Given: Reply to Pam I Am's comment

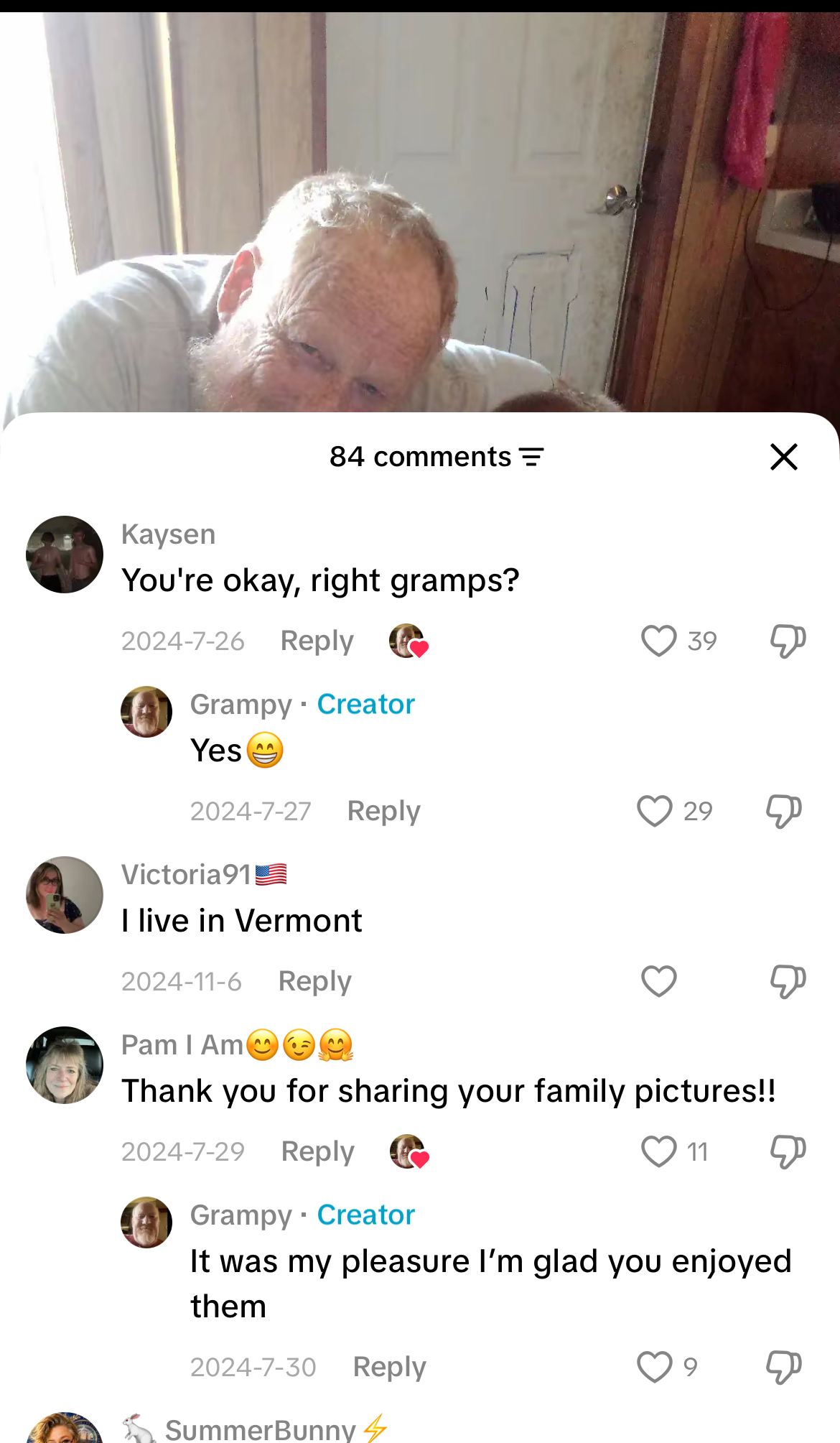Looking at the screenshot, I should click(x=318, y=1151).
